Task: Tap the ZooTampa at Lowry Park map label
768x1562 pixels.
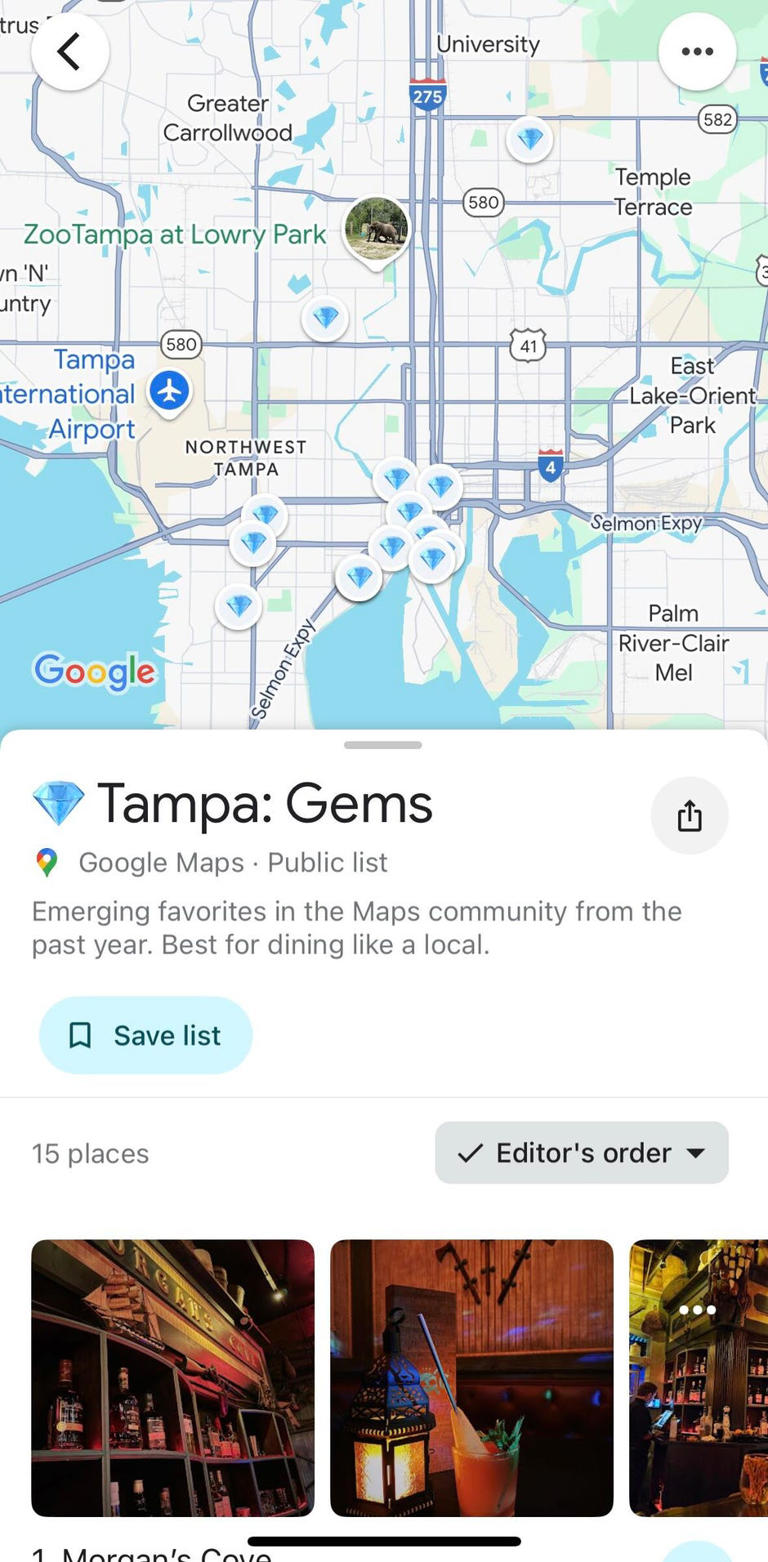Action: click(x=175, y=235)
